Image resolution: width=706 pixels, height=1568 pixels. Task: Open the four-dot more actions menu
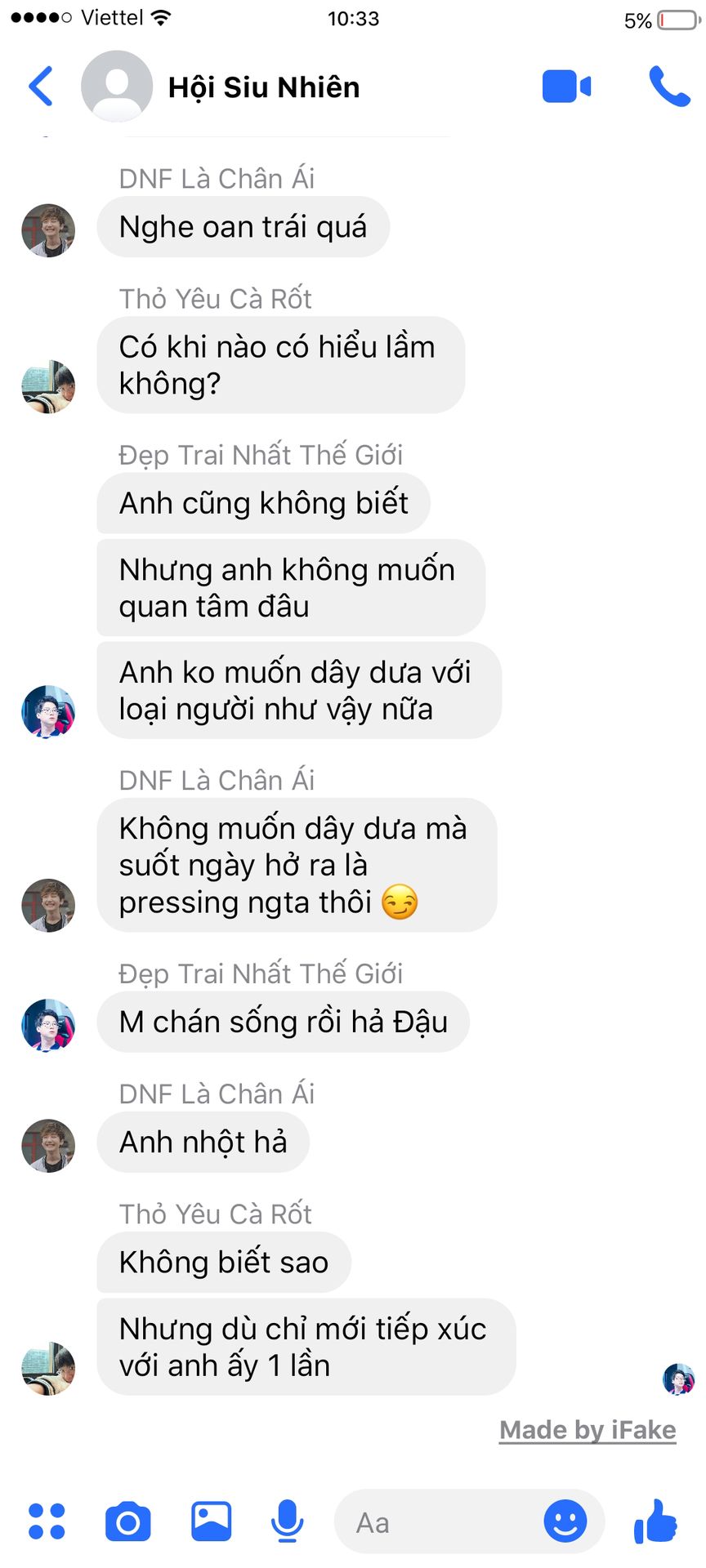click(x=47, y=1521)
